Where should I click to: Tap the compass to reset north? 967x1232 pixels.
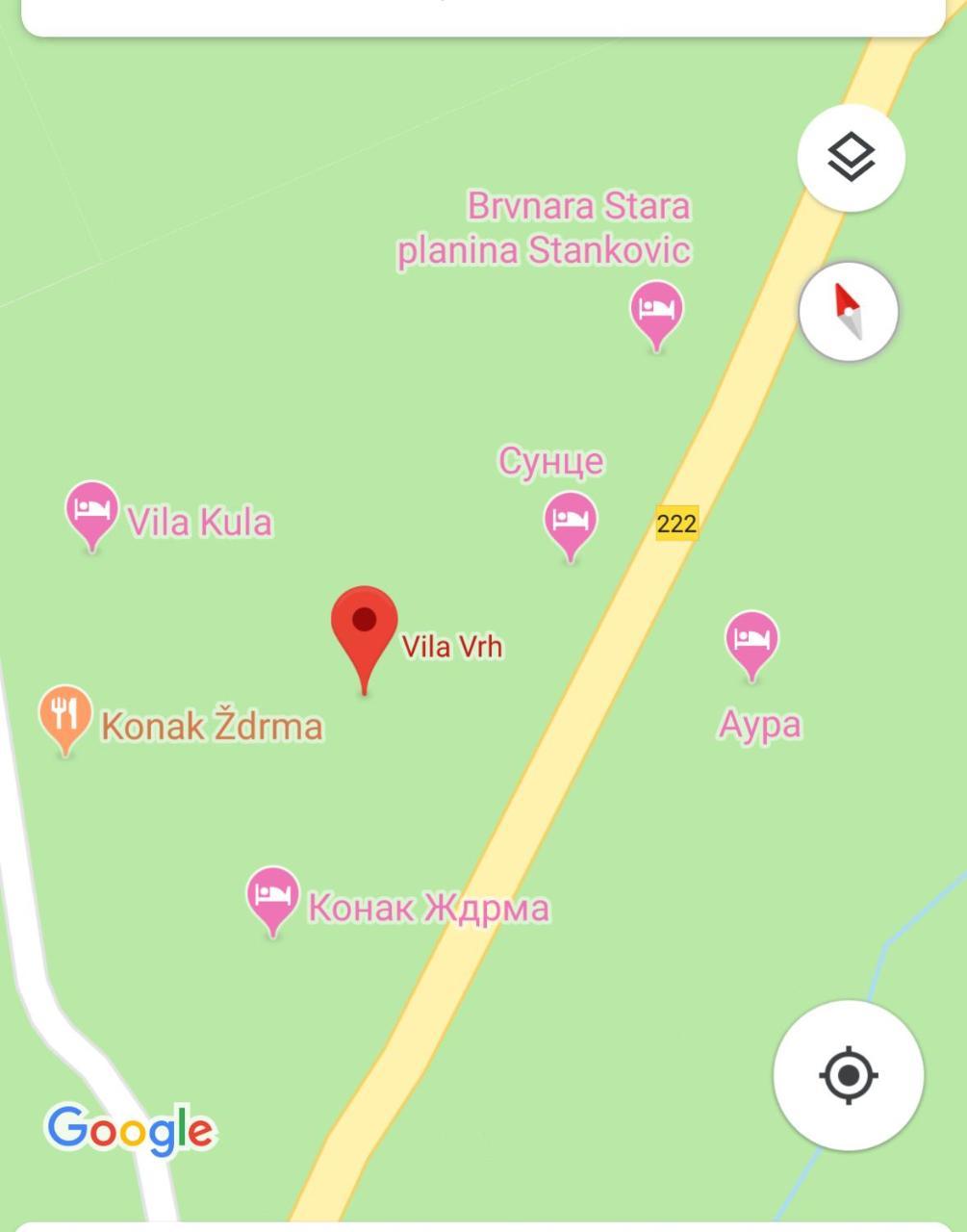[848, 311]
